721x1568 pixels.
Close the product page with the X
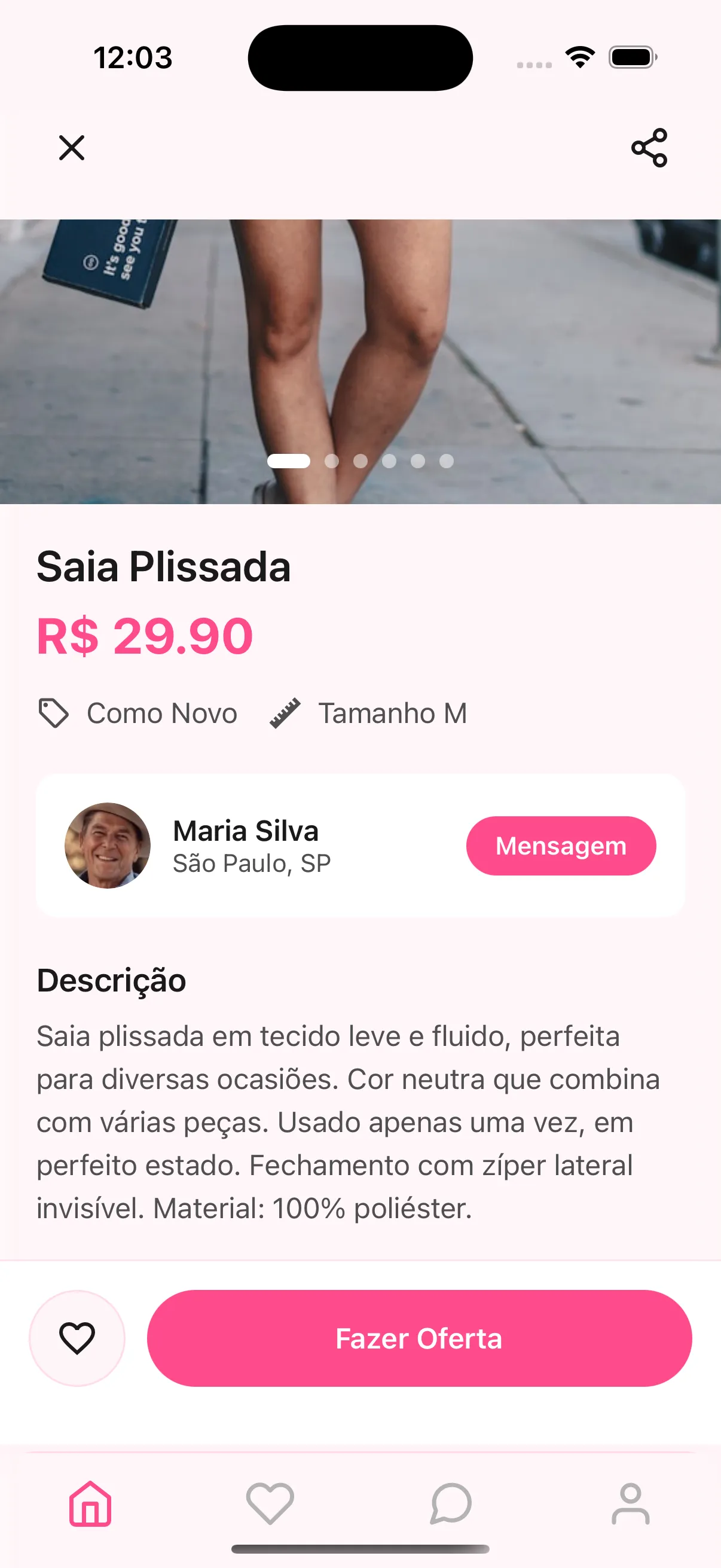(71, 148)
